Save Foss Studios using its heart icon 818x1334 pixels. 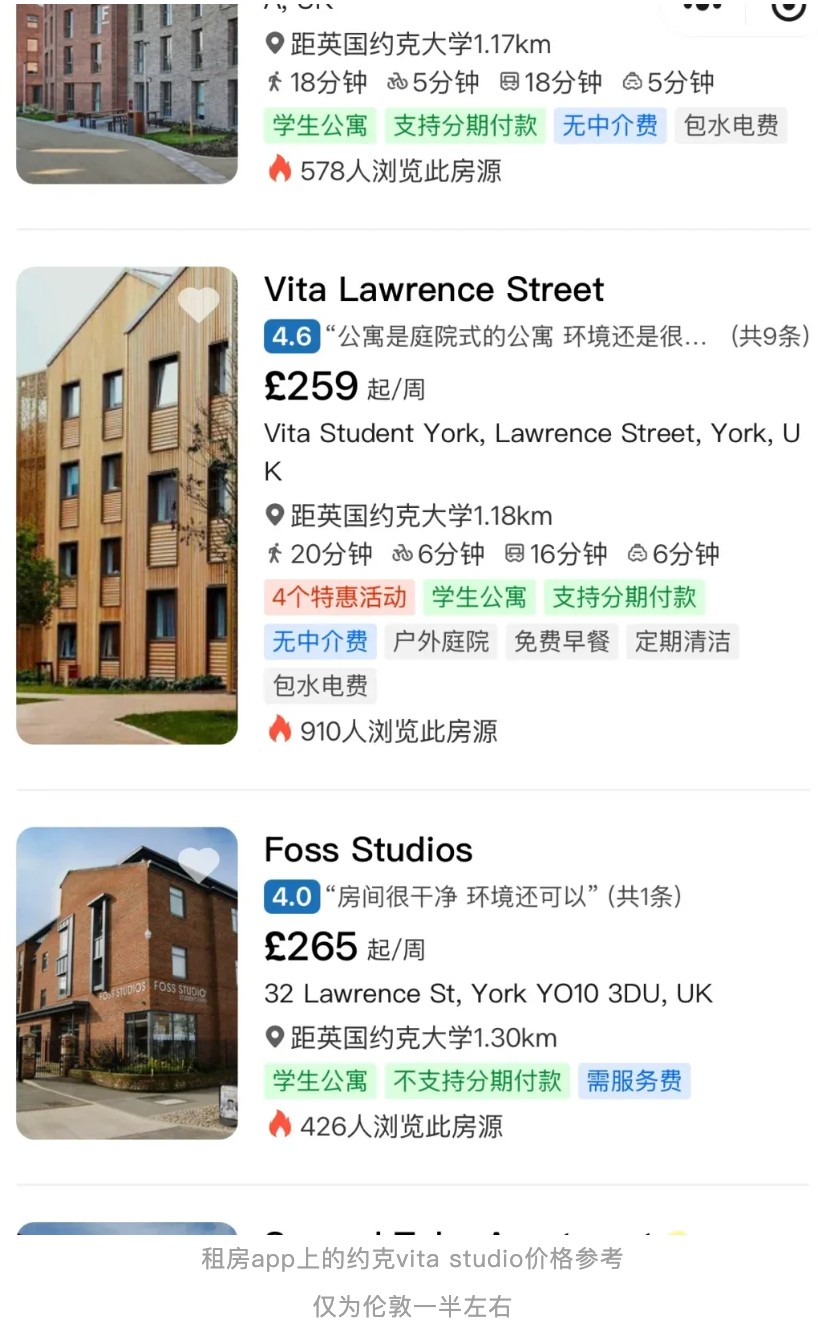[198, 864]
